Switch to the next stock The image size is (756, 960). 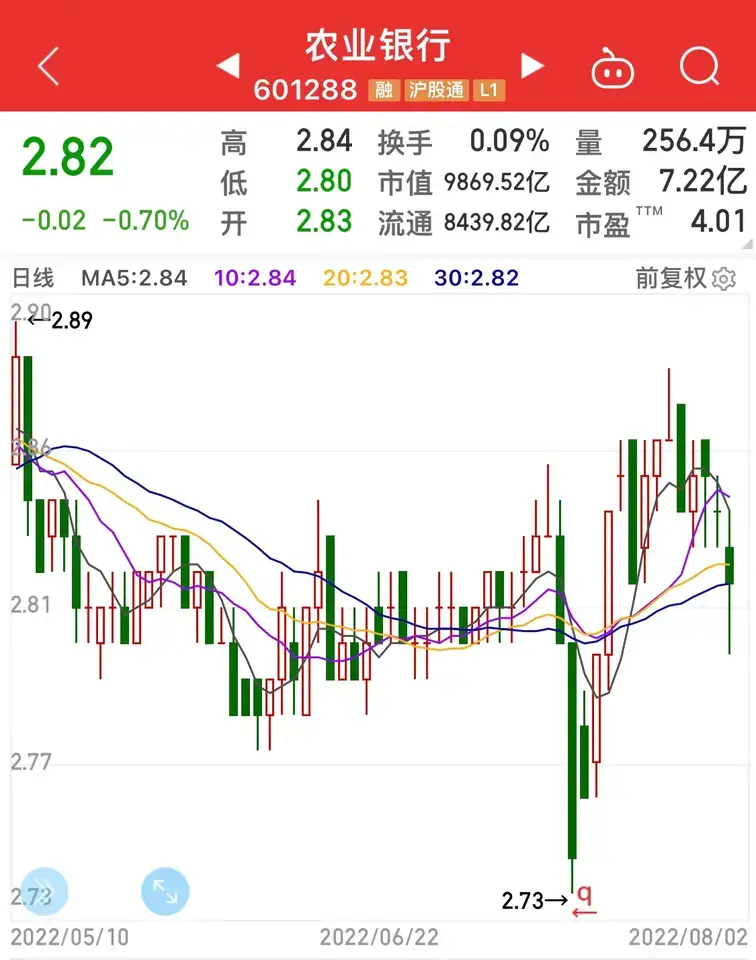point(532,67)
